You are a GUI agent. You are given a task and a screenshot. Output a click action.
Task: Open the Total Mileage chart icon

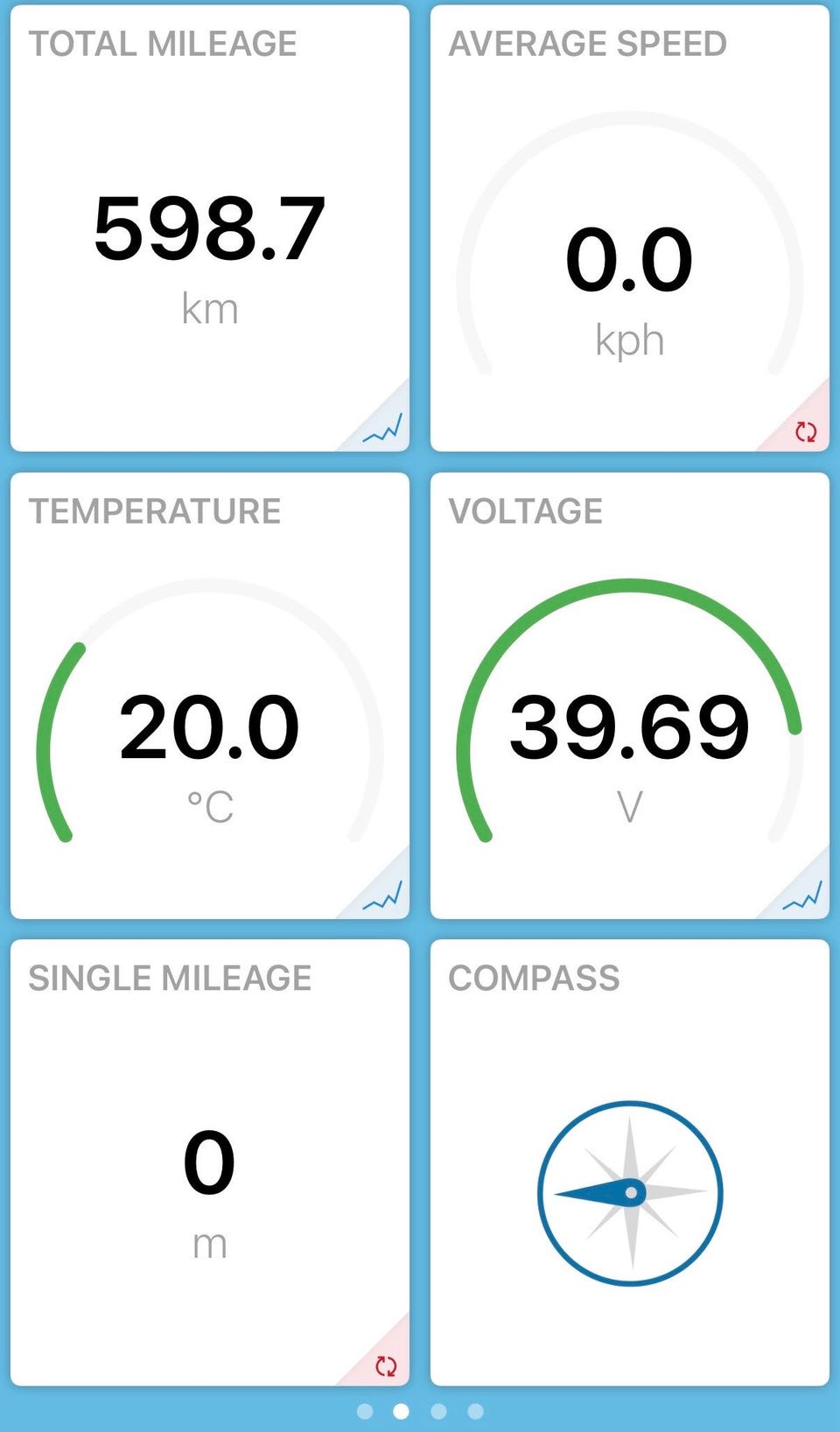point(383,429)
